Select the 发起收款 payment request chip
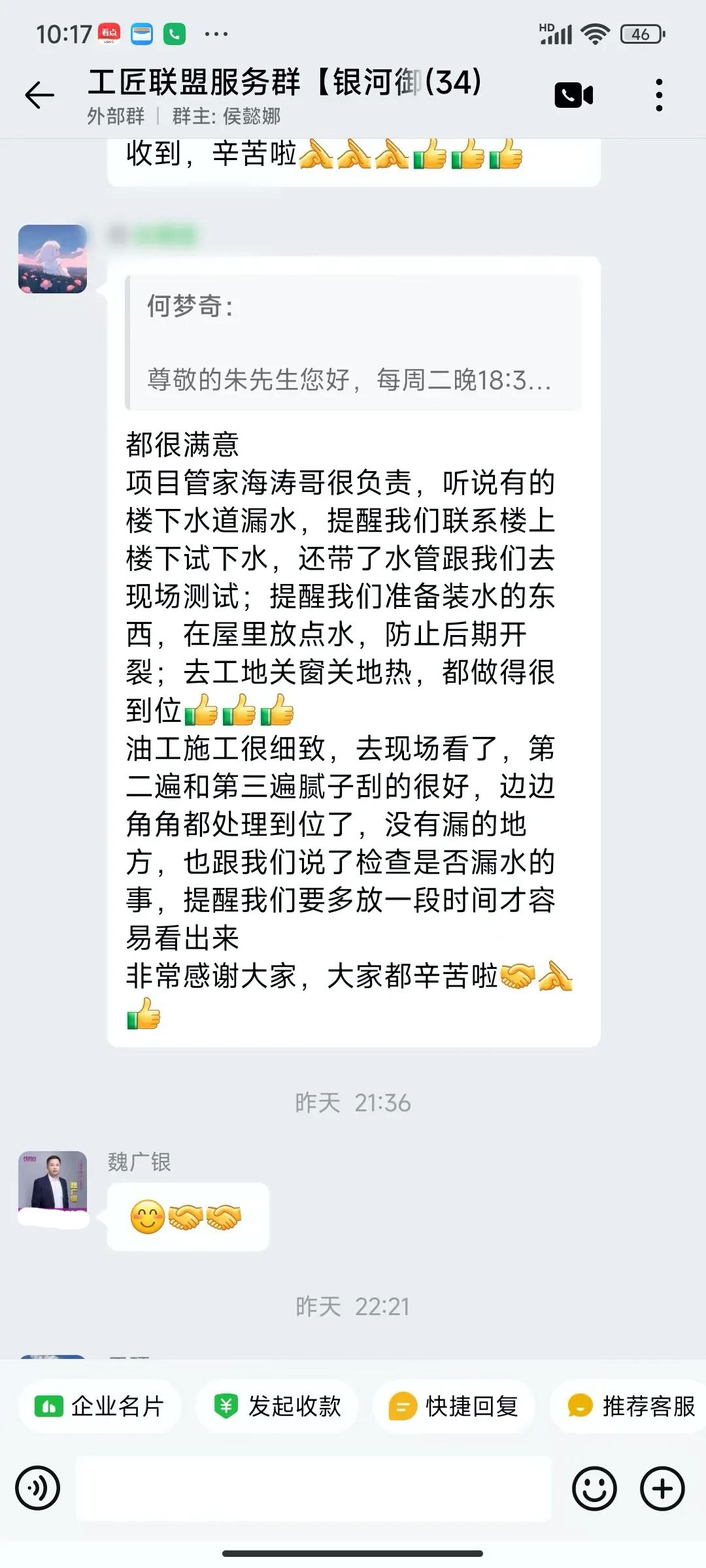The width and height of the screenshot is (706, 1568). coord(277,1406)
